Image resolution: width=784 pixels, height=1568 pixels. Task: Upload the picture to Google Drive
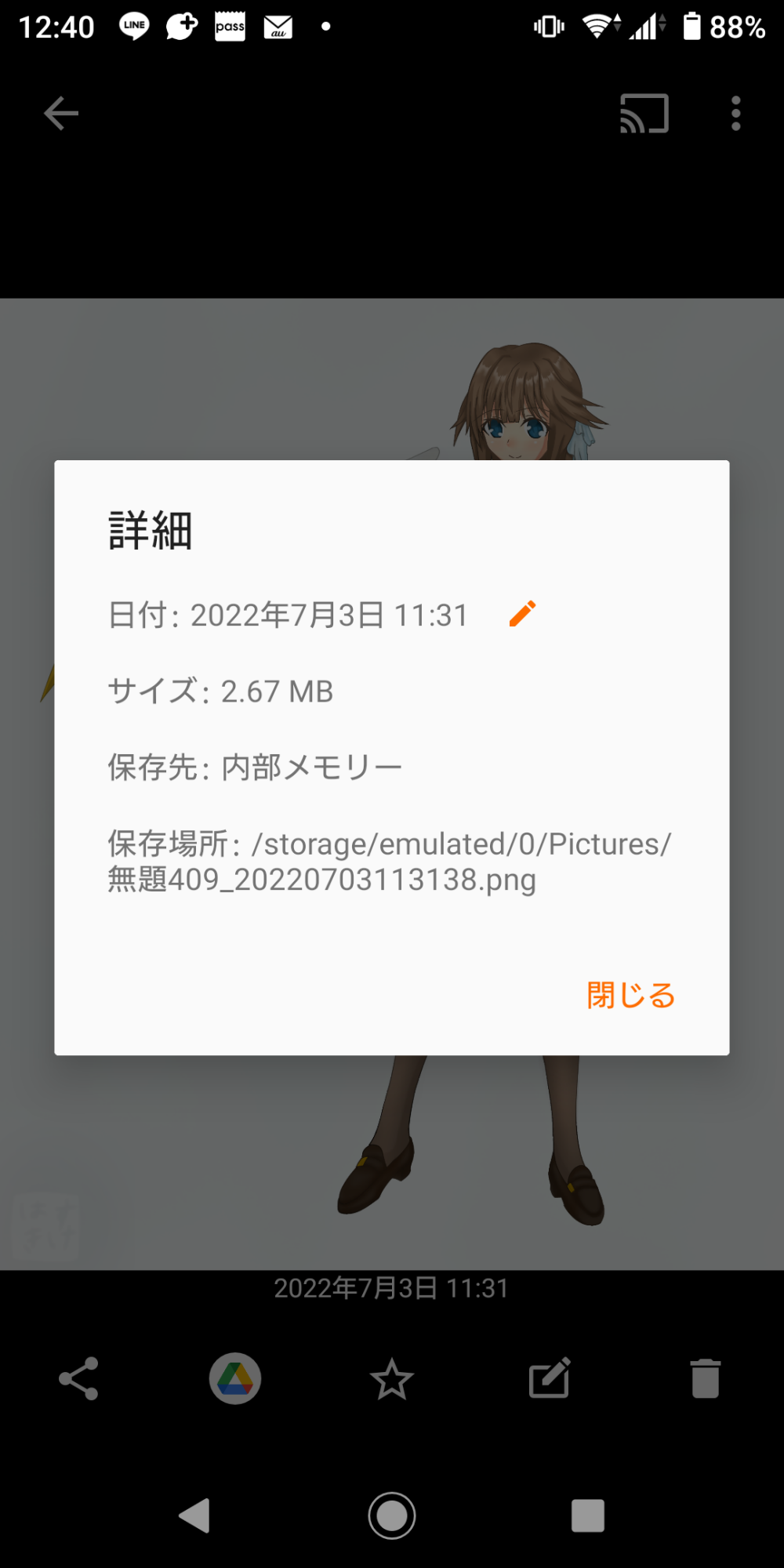235,1378
